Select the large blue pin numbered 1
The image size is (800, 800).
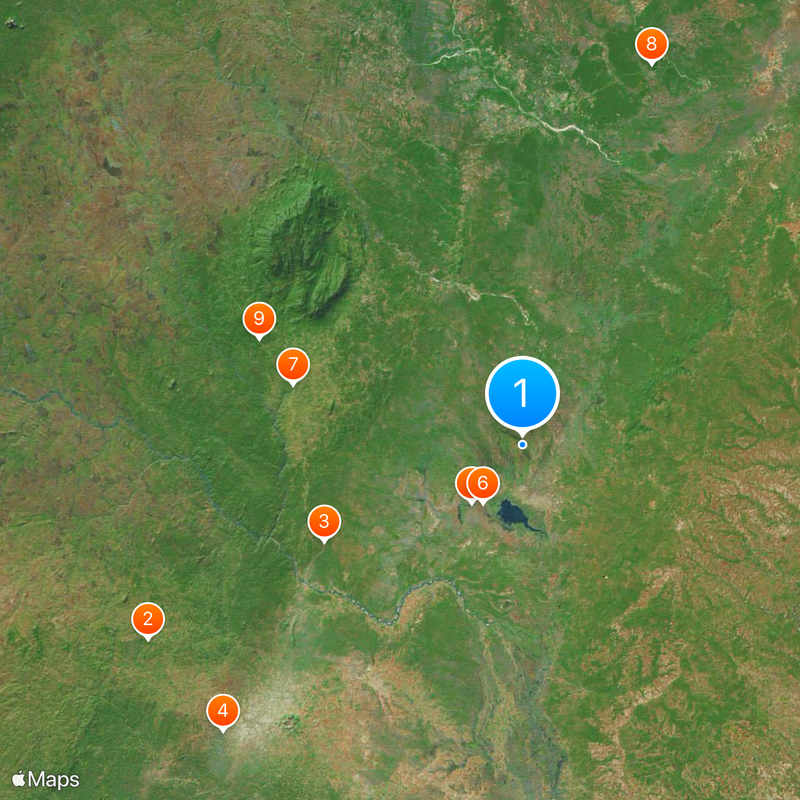pyautogui.click(x=522, y=393)
